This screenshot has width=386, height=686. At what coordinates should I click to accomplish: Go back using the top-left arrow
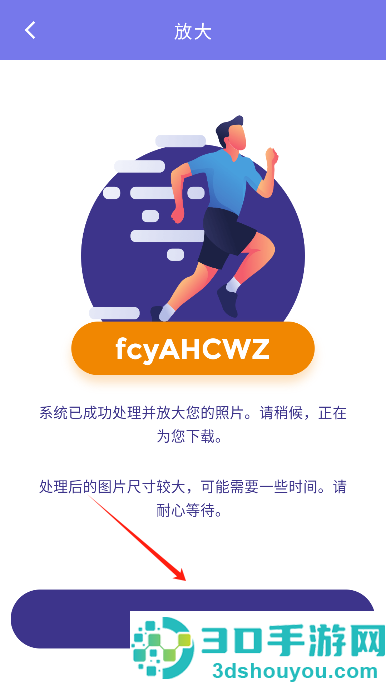click(30, 31)
